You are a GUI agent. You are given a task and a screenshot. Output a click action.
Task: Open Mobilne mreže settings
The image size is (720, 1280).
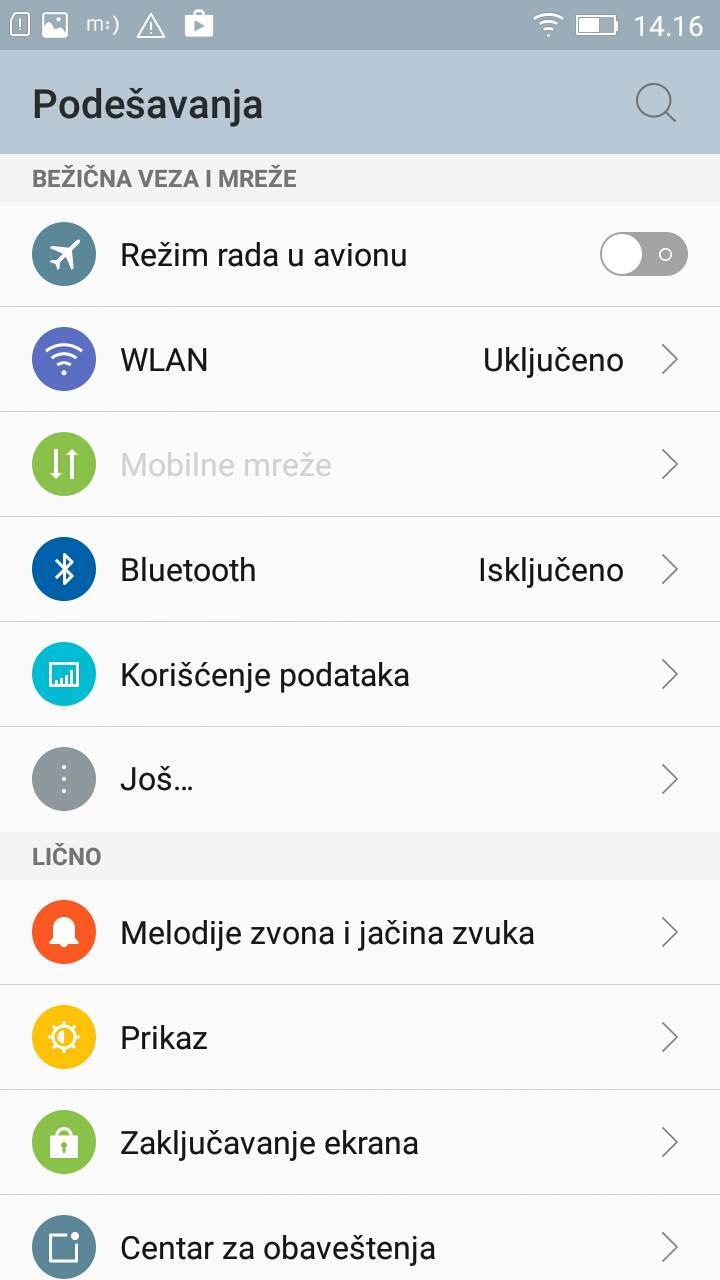pos(360,464)
